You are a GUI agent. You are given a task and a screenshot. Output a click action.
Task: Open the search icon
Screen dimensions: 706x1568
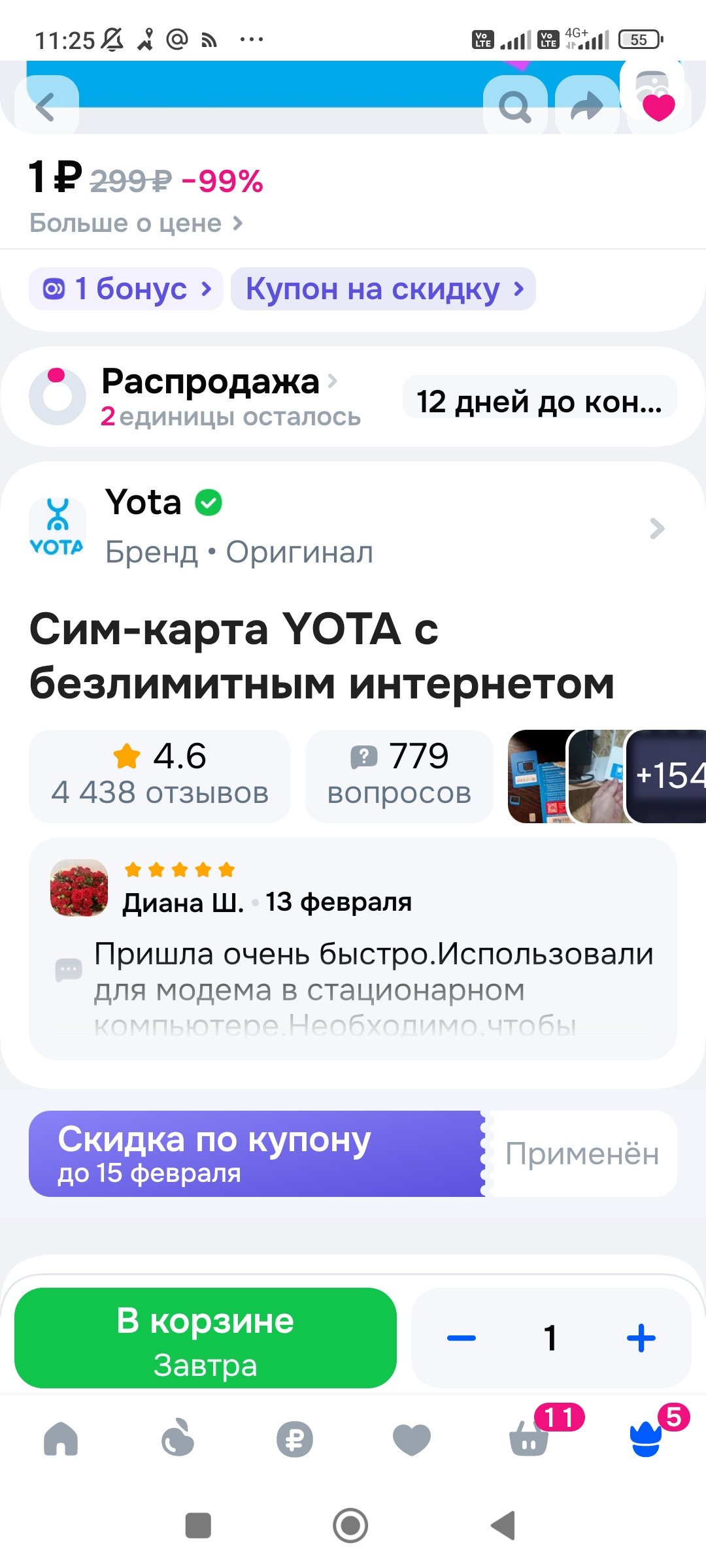click(515, 106)
